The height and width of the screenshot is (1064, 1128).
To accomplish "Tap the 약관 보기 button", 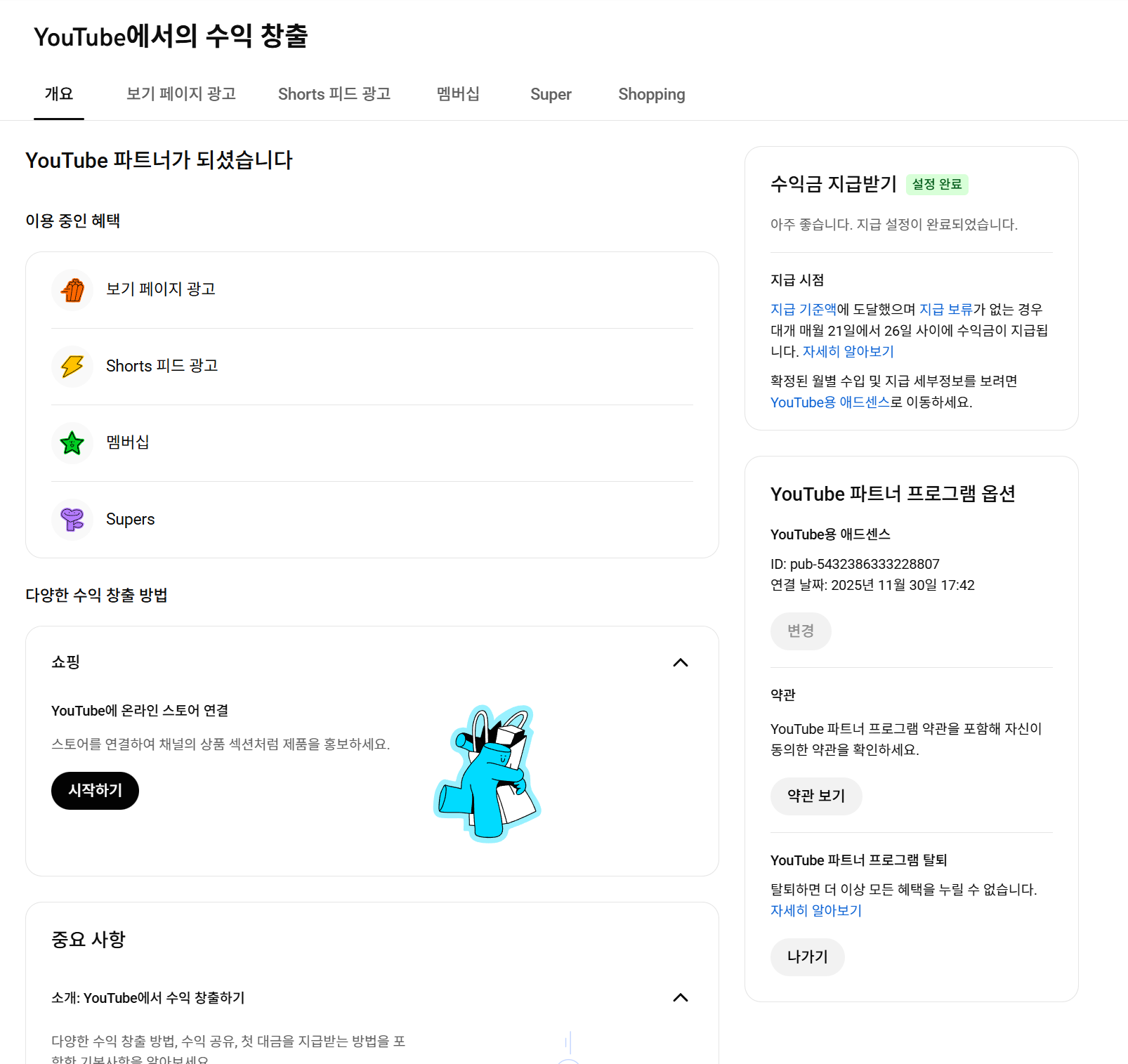I will point(815,796).
